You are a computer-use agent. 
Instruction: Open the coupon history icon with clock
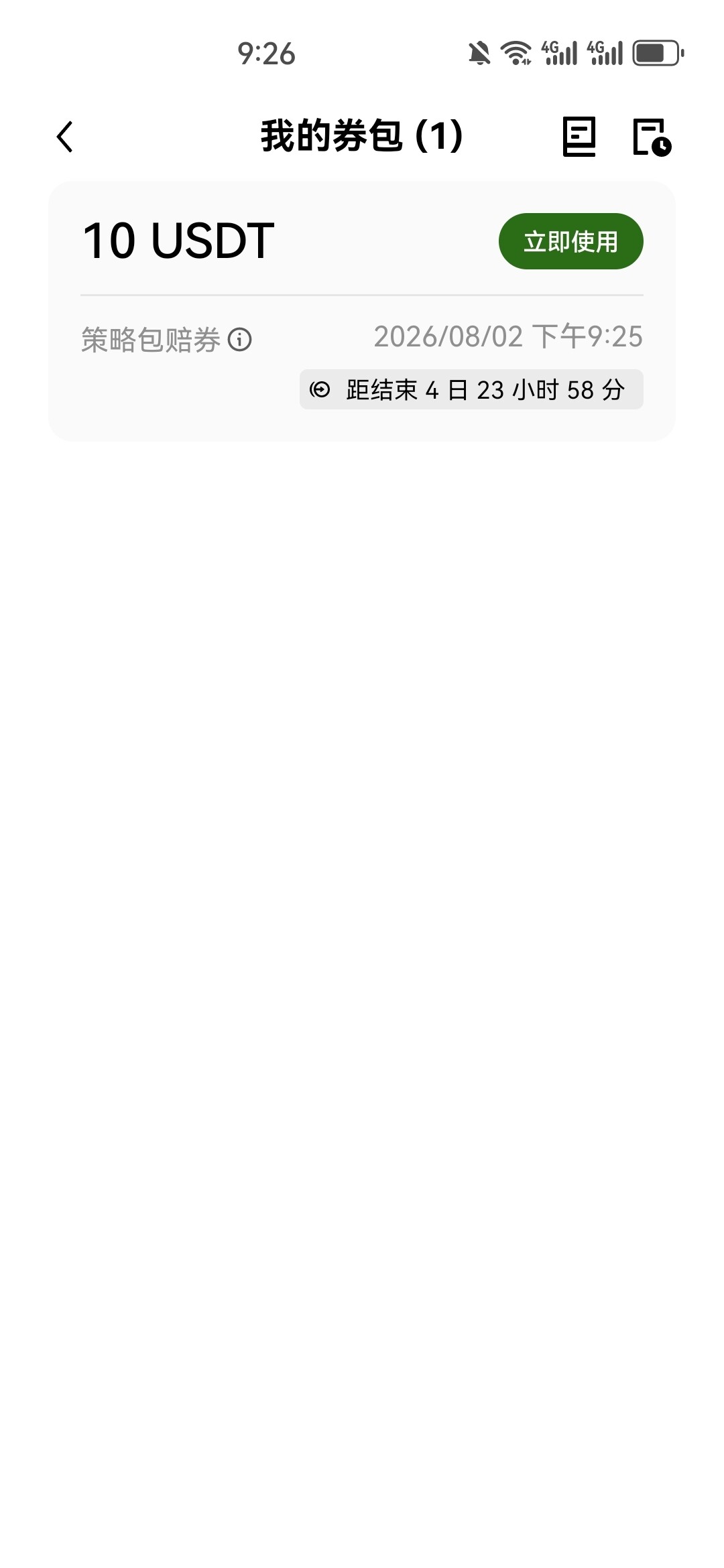tap(652, 137)
